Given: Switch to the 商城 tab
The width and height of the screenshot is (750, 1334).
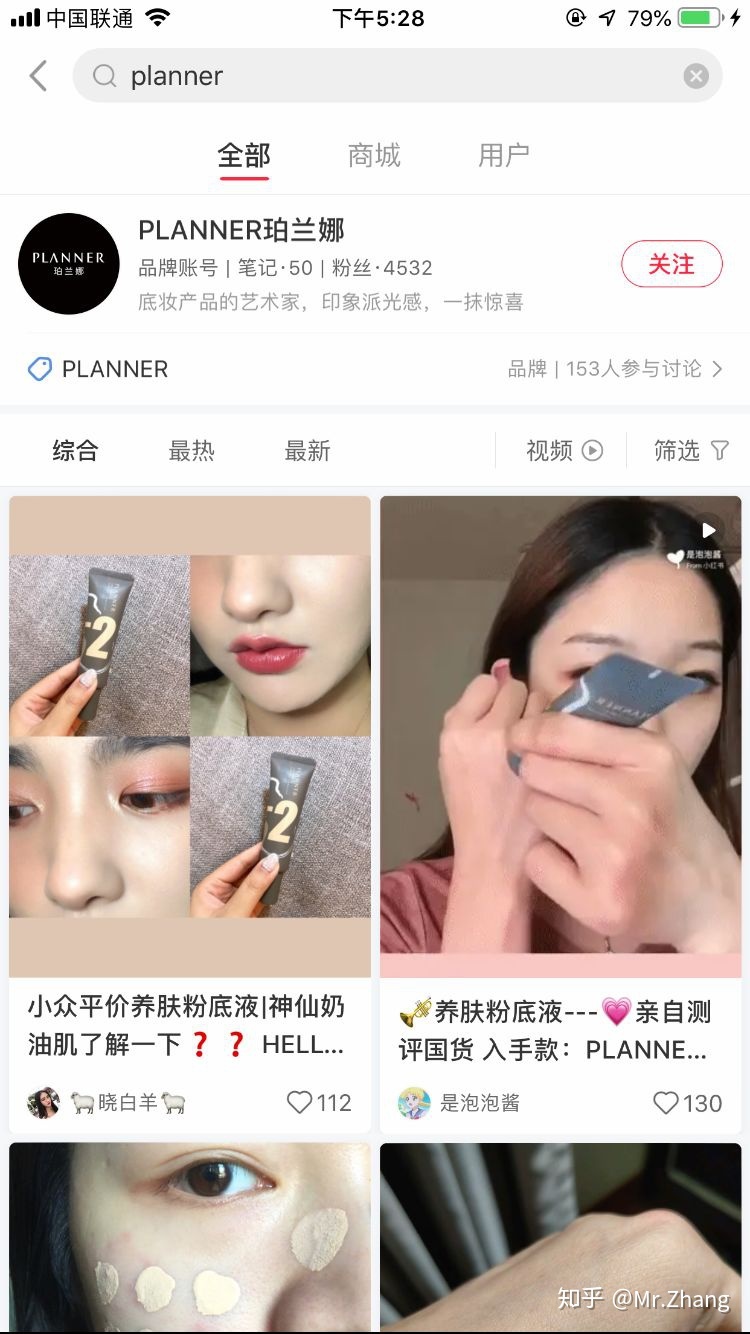Looking at the screenshot, I should pos(375,155).
